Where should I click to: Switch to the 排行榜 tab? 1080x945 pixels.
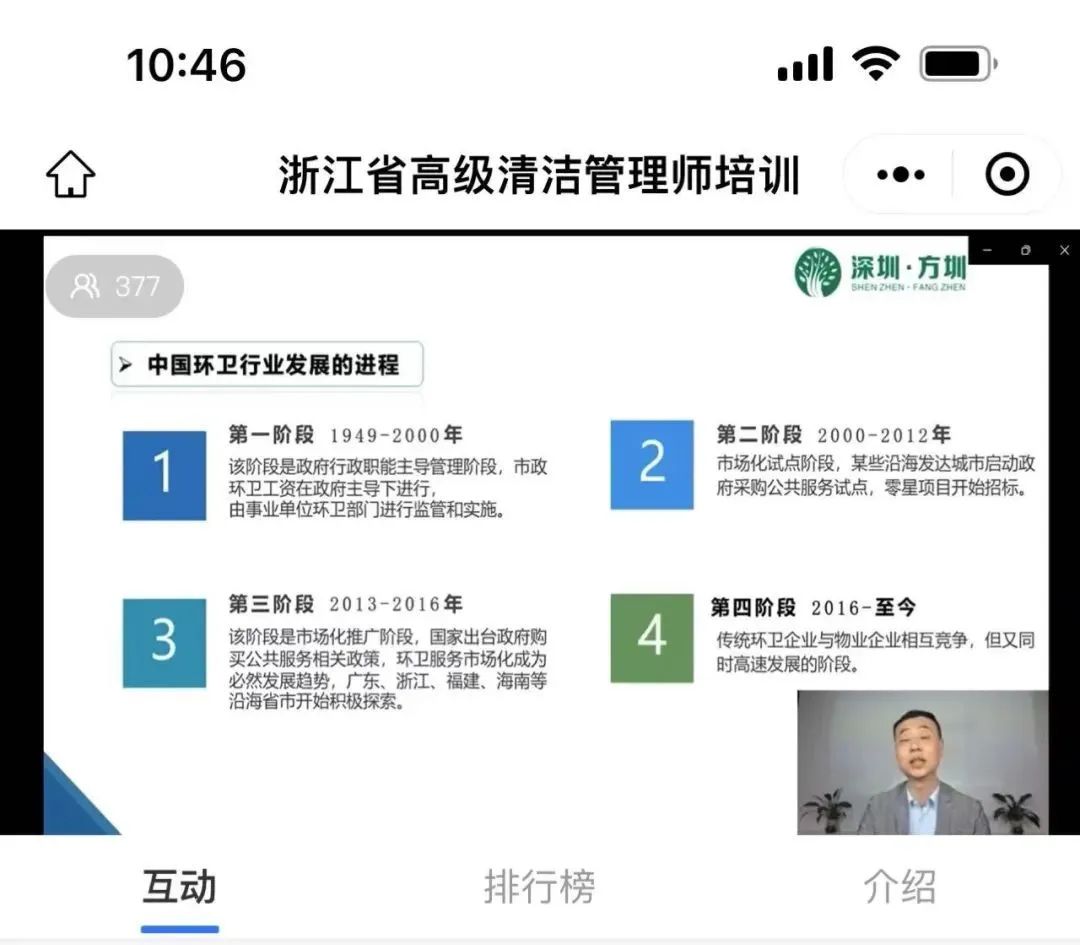(539, 887)
